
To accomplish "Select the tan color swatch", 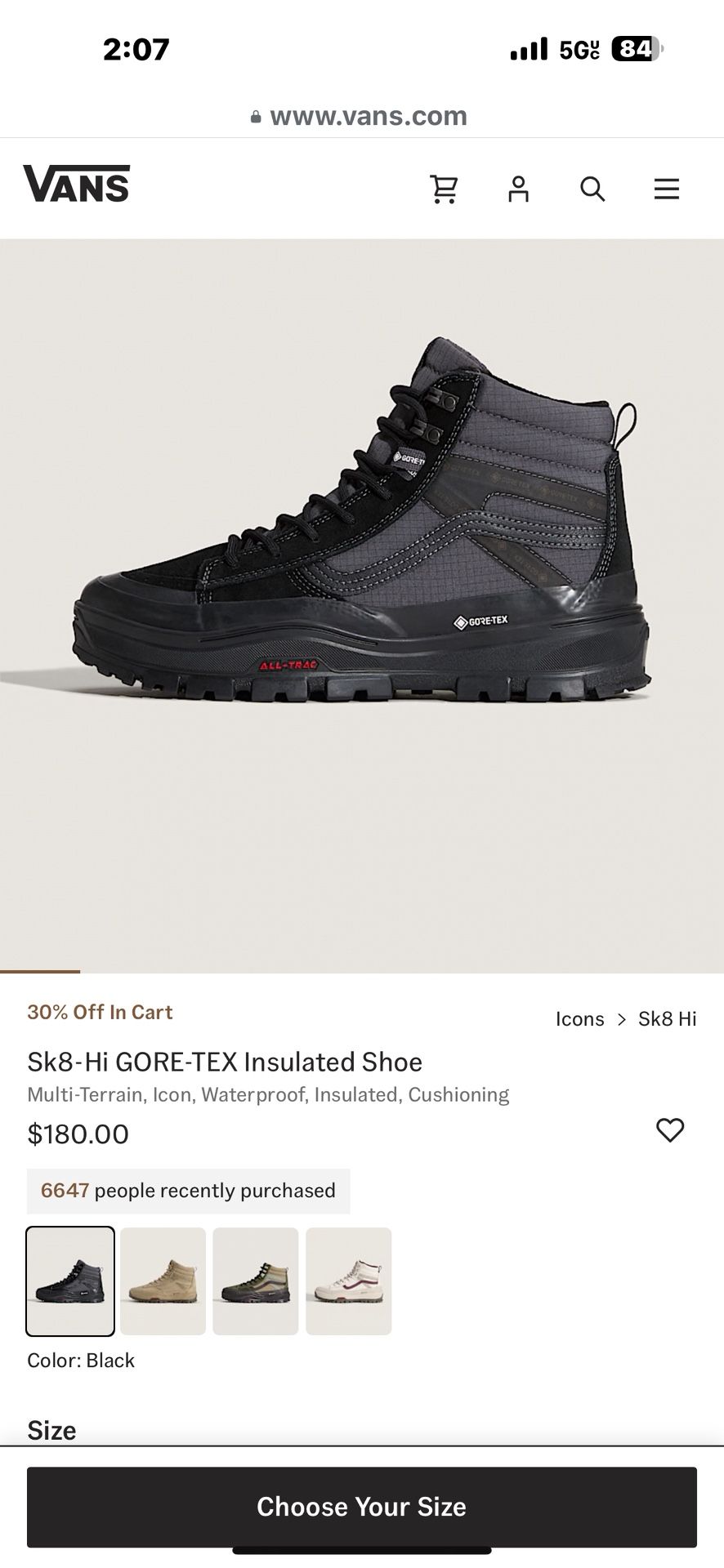I will [x=163, y=1281].
